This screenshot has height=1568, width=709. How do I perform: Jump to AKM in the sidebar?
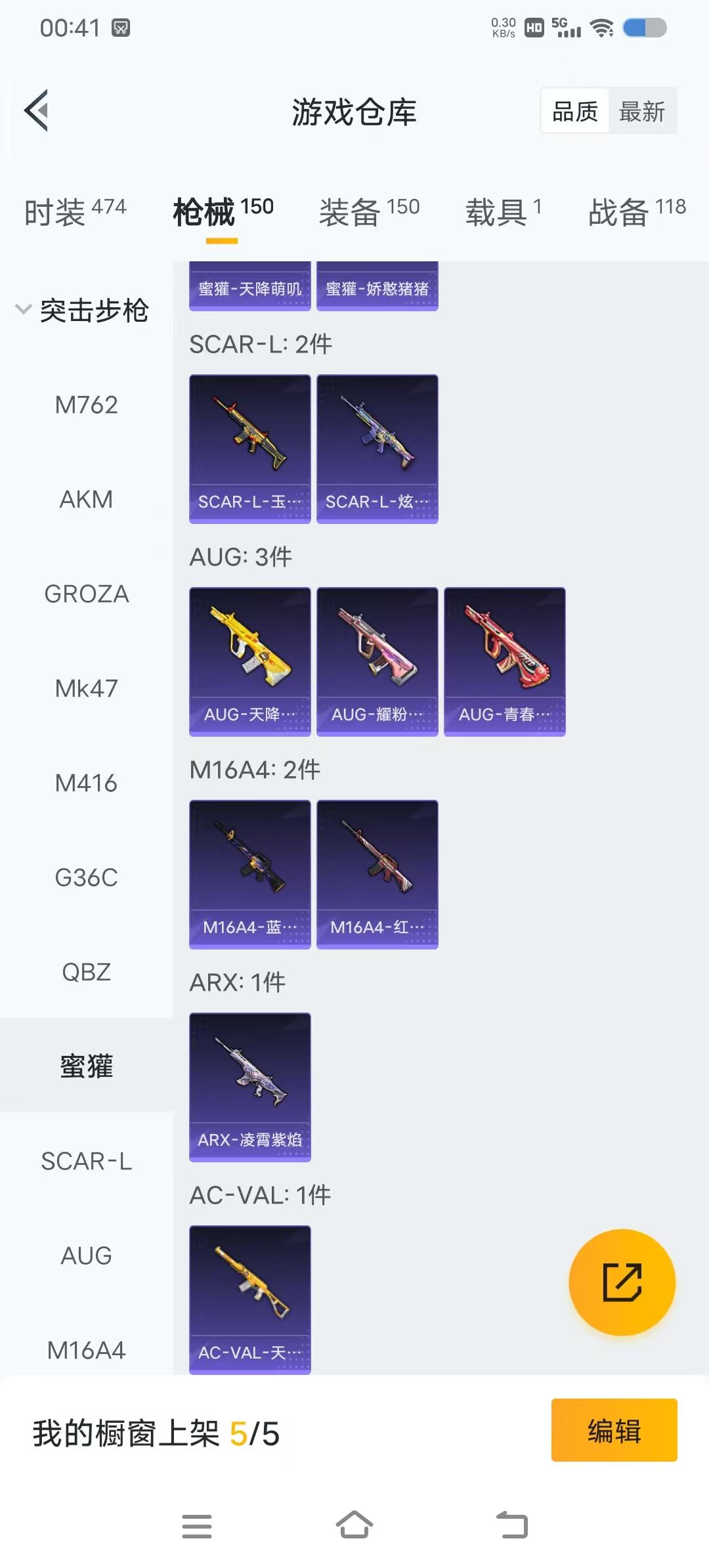tap(86, 500)
